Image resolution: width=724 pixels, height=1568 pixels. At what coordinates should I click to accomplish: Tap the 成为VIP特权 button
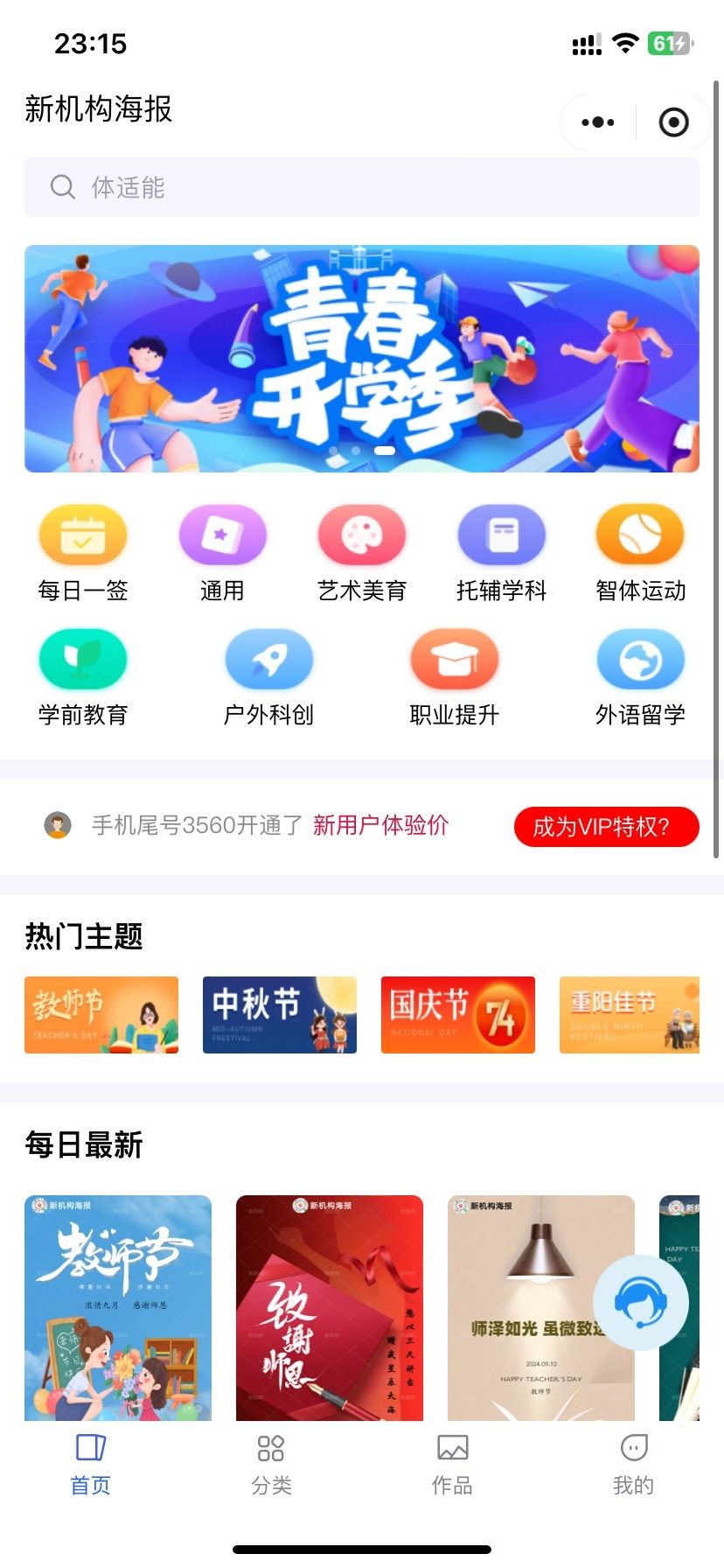(606, 827)
